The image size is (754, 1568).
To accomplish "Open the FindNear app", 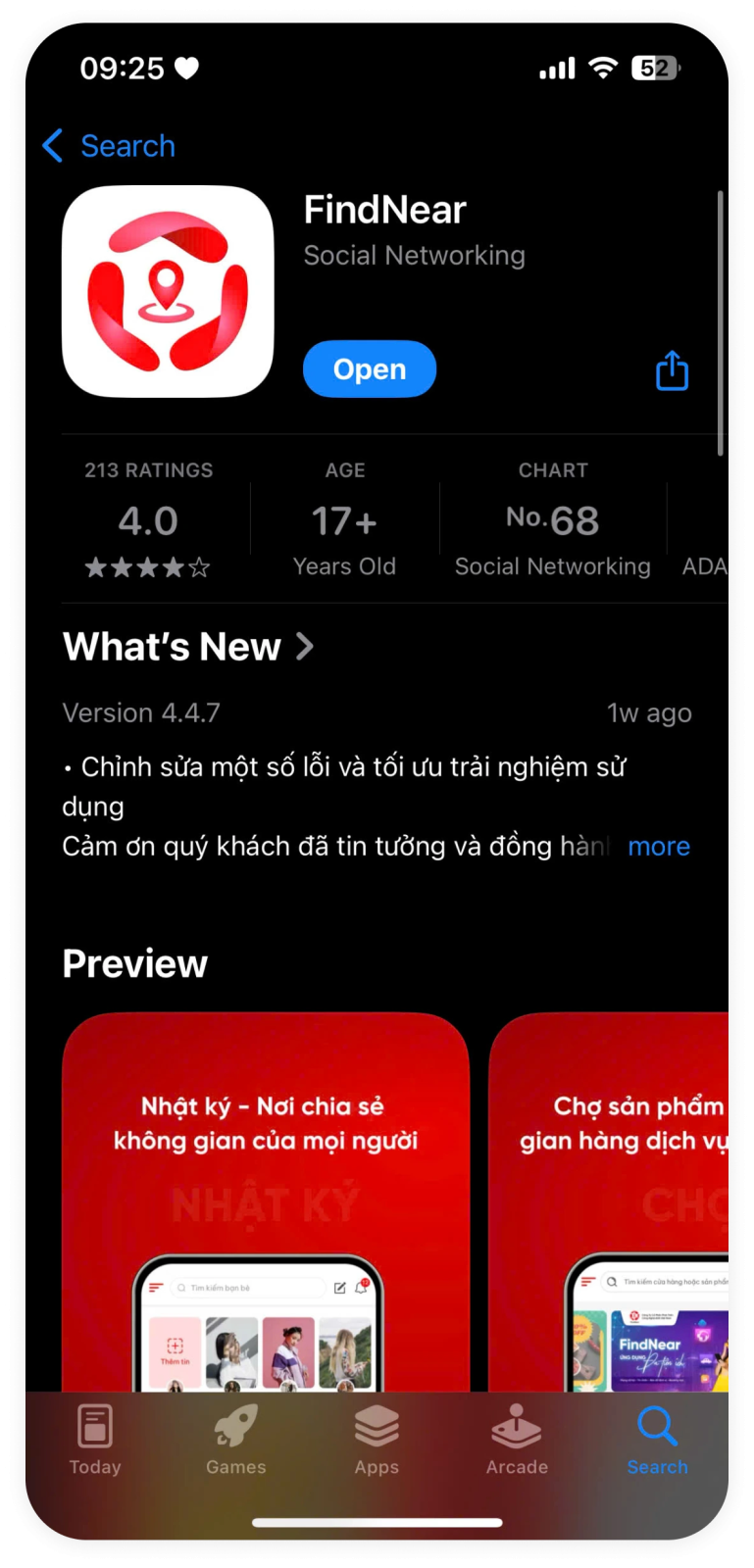I will click(369, 369).
